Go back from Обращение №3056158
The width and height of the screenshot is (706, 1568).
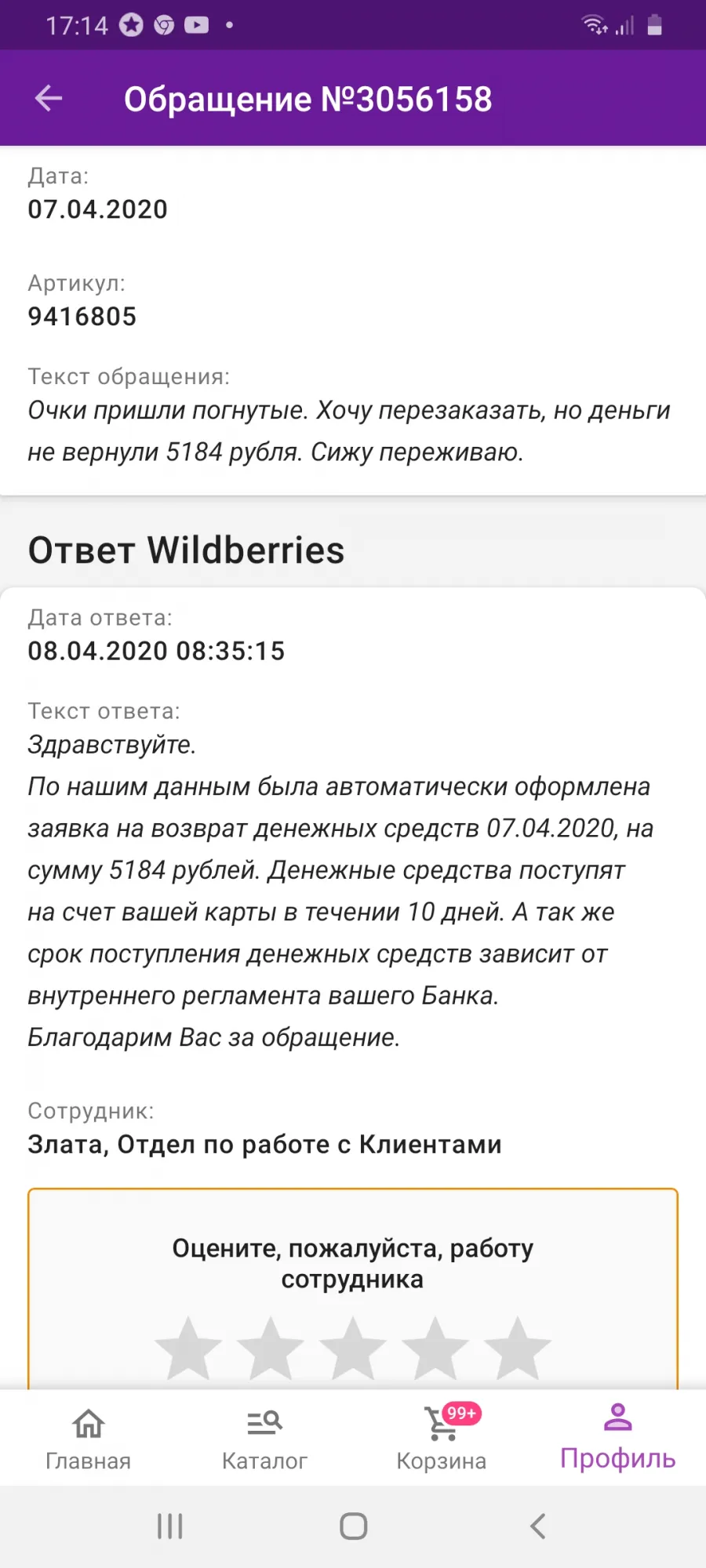pyautogui.click(x=49, y=99)
